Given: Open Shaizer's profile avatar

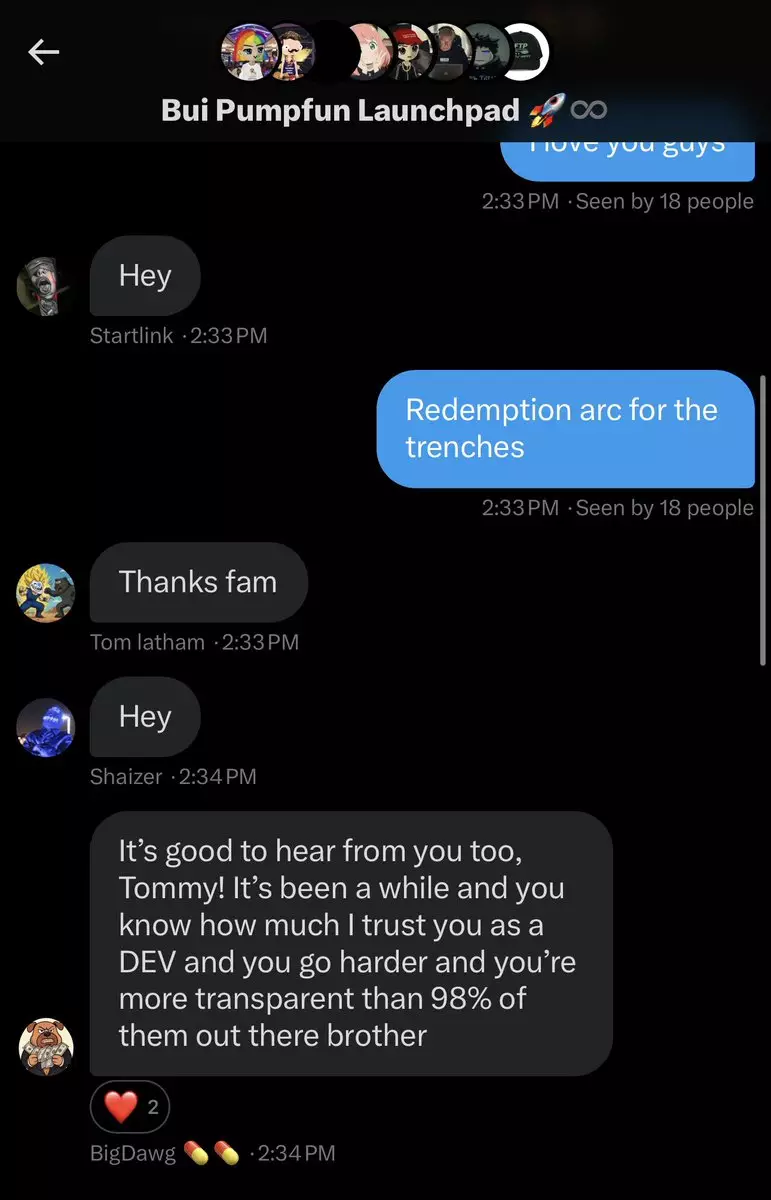Looking at the screenshot, I should pos(45,727).
